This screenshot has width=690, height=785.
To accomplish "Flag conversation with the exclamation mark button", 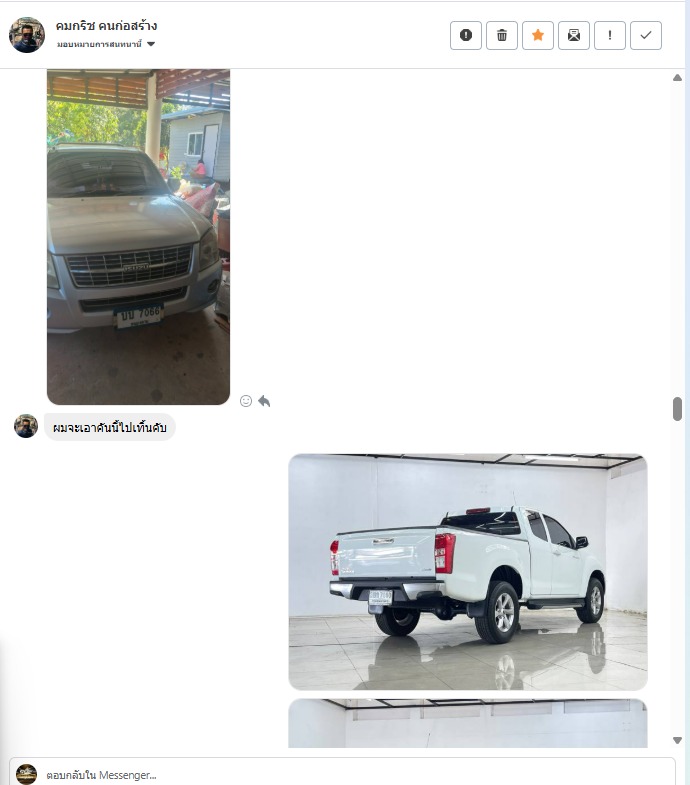I will (610, 35).
